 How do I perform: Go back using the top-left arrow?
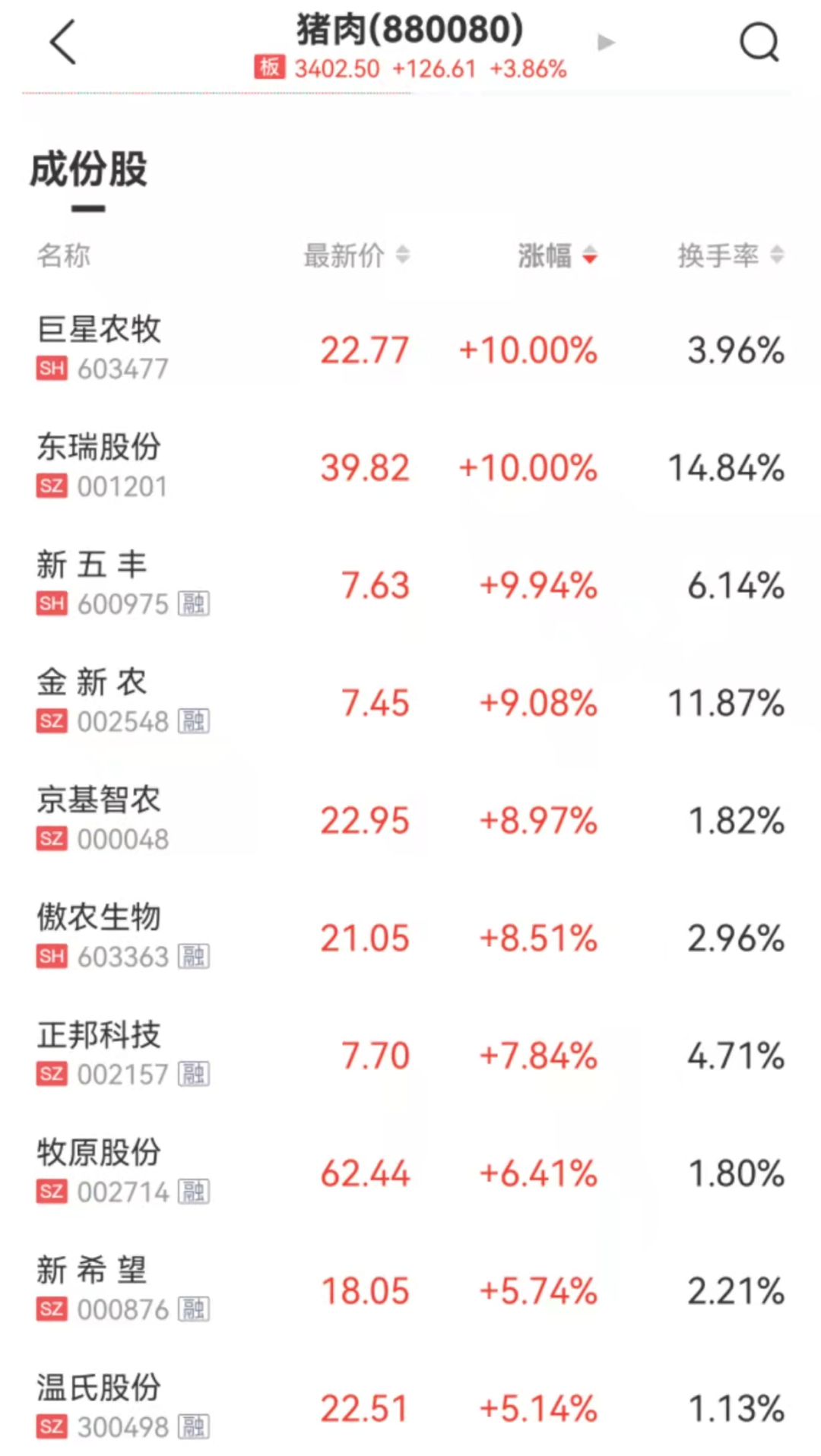[x=63, y=43]
